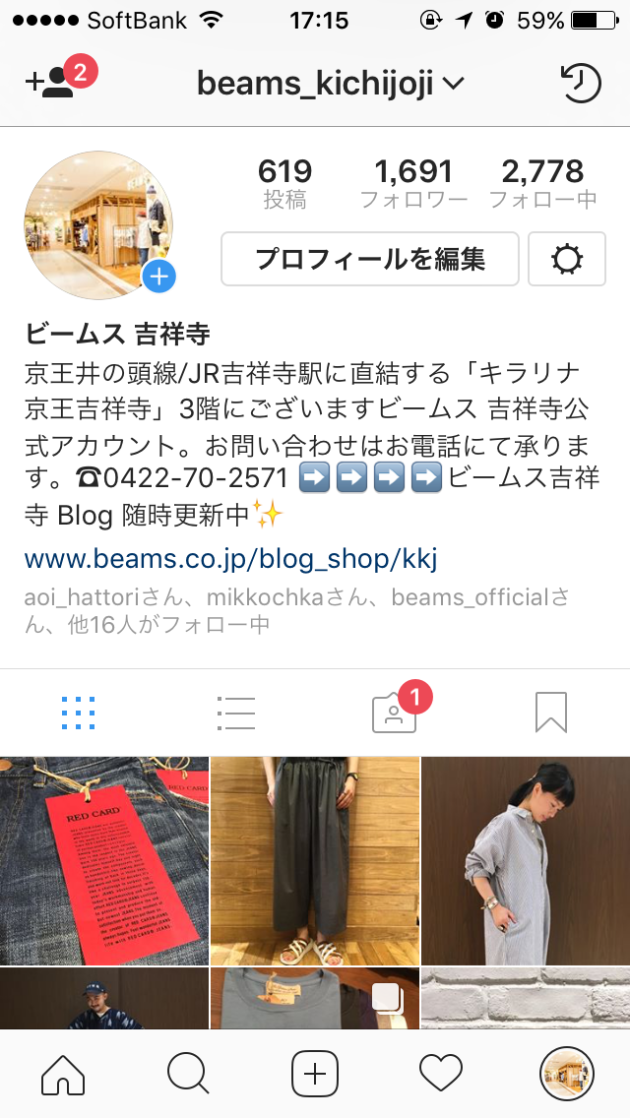Open the saved bookmarks tab
Screen dimensions: 630x1118
pyautogui.click(x=551, y=713)
